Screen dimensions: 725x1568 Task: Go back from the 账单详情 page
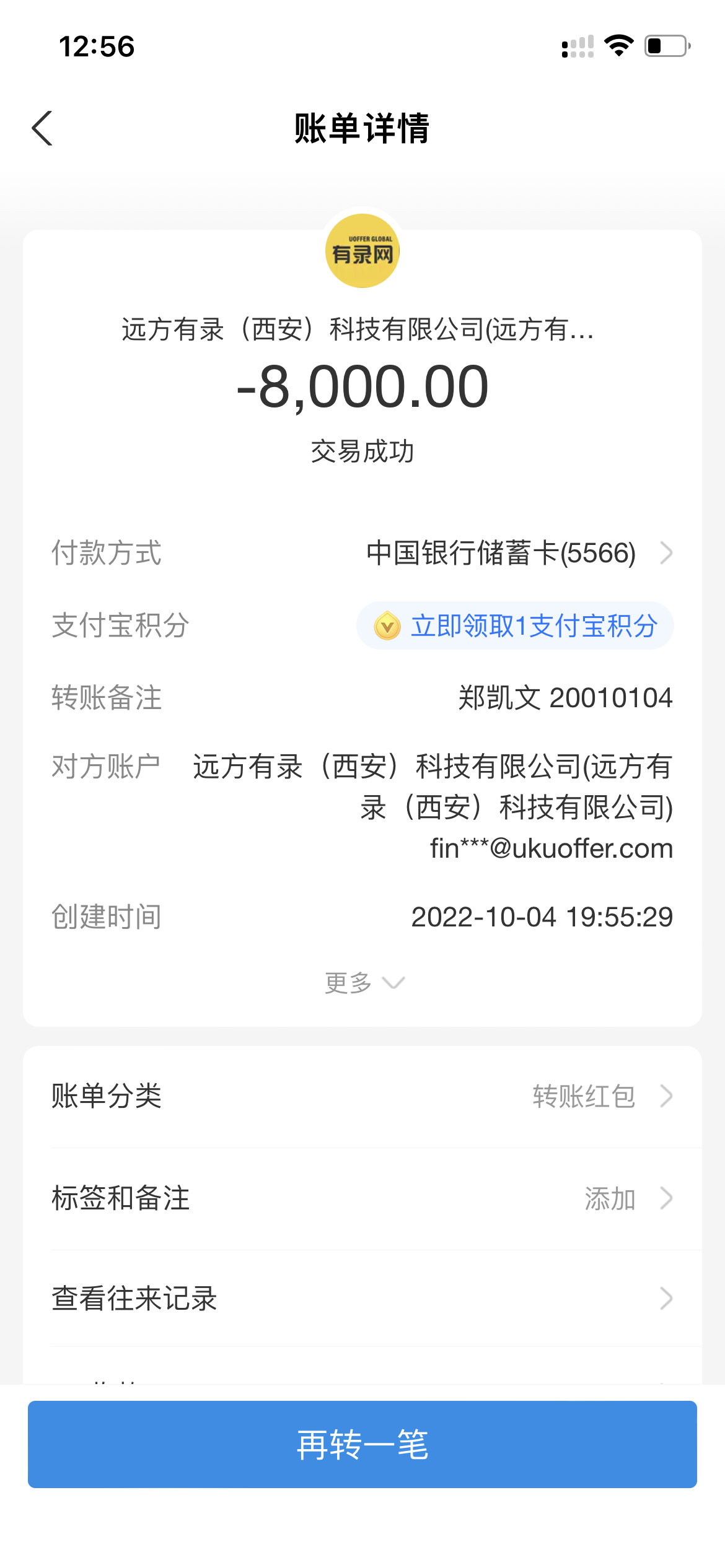click(42, 129)
